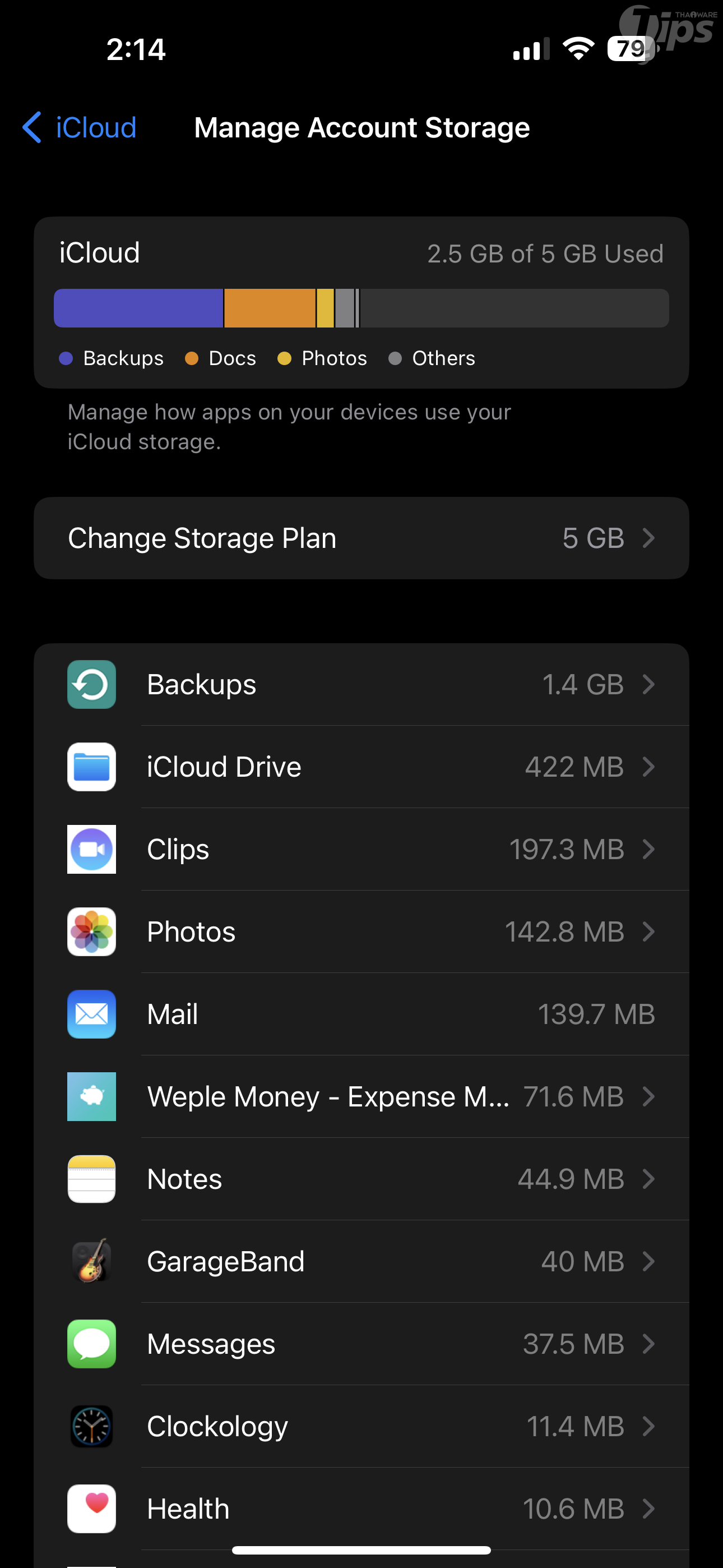Image resolution: width=723 pixels, height=1568 pixels.
Task: Open Health storage details
Action: pyautogui.click(x=361, y=1509)
